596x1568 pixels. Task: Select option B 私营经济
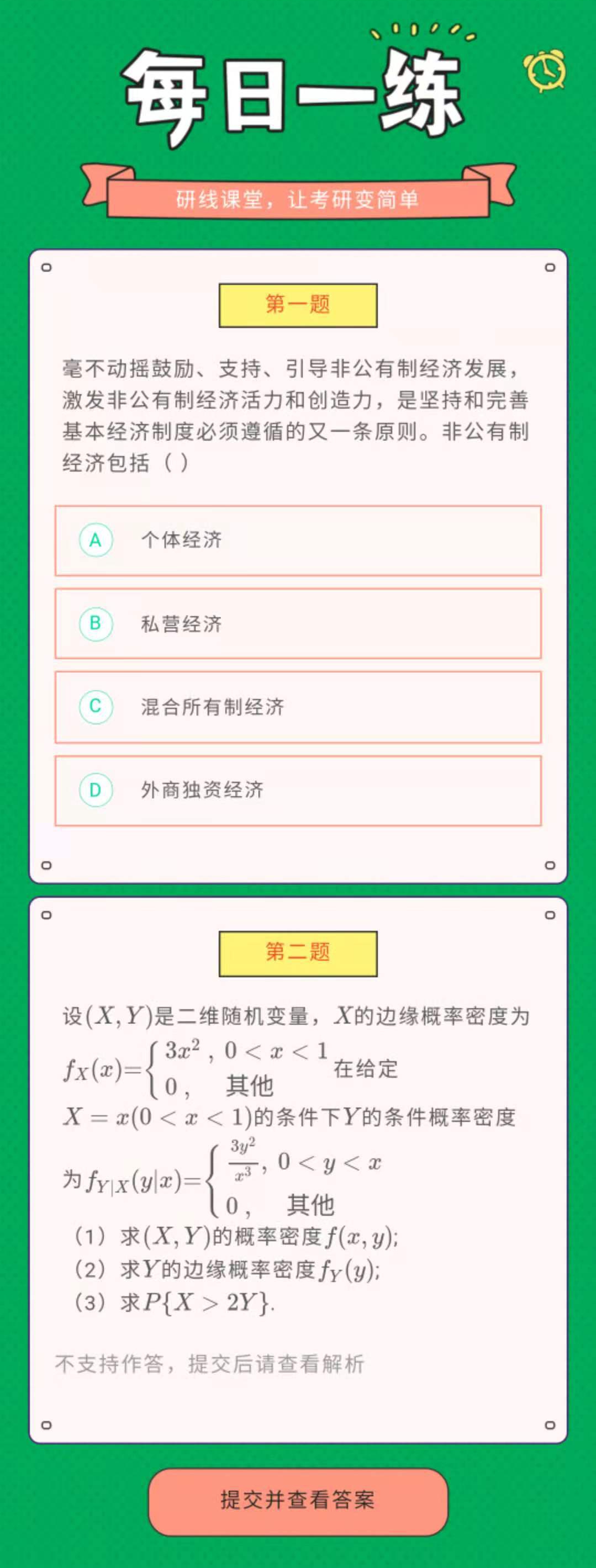pos(298,623)
